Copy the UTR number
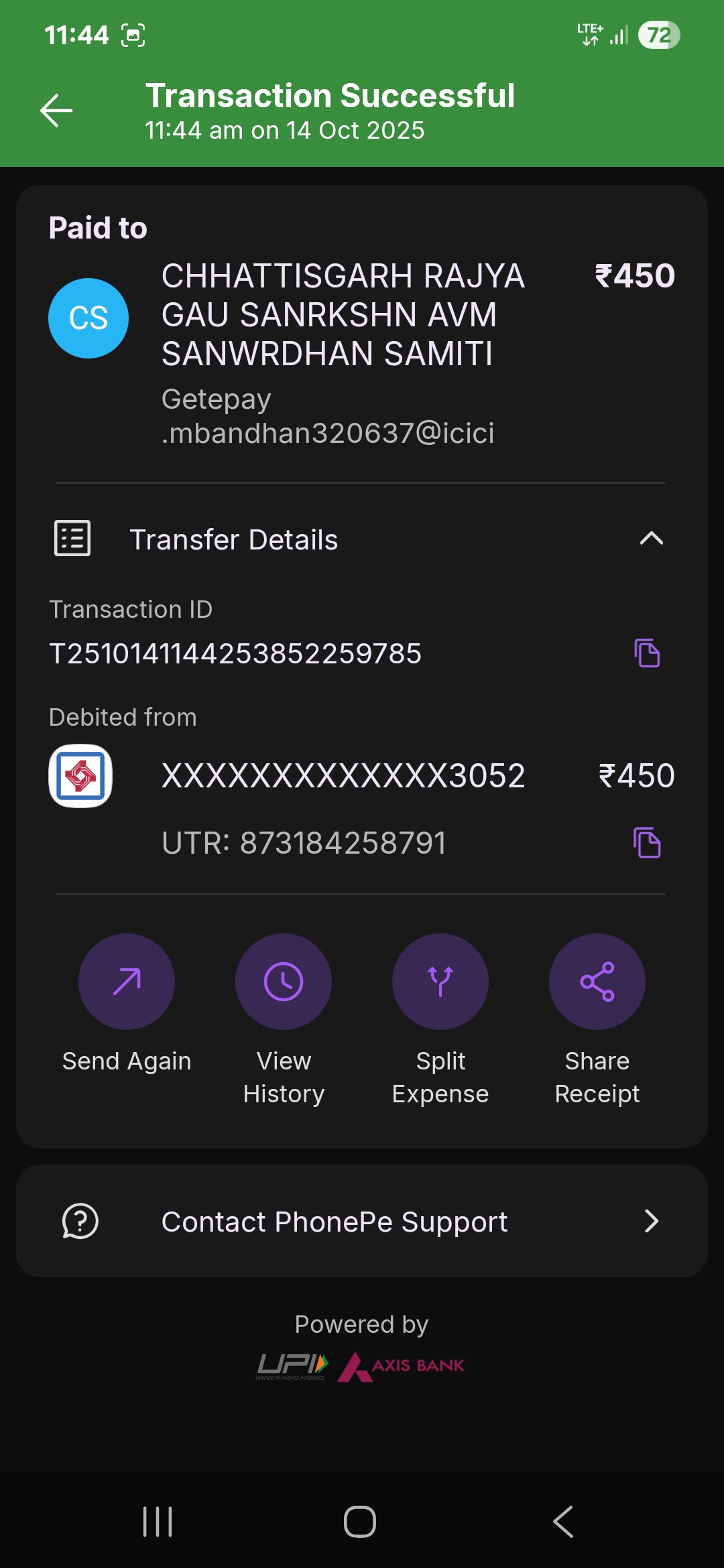Viewport: 724px width, 1568px height. tap(647, 843)
